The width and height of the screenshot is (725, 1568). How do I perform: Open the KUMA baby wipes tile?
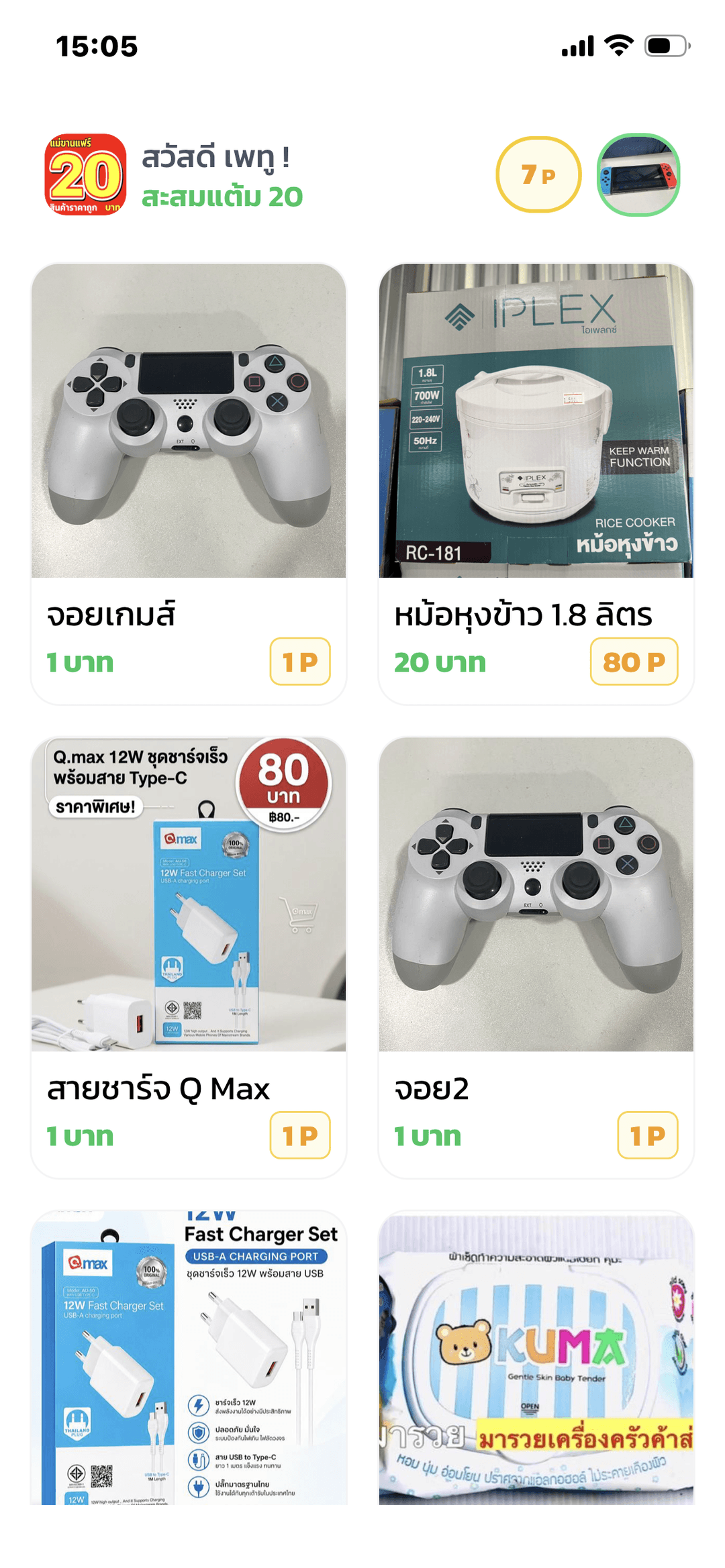pyautogui.click(x=536, y=1358)
